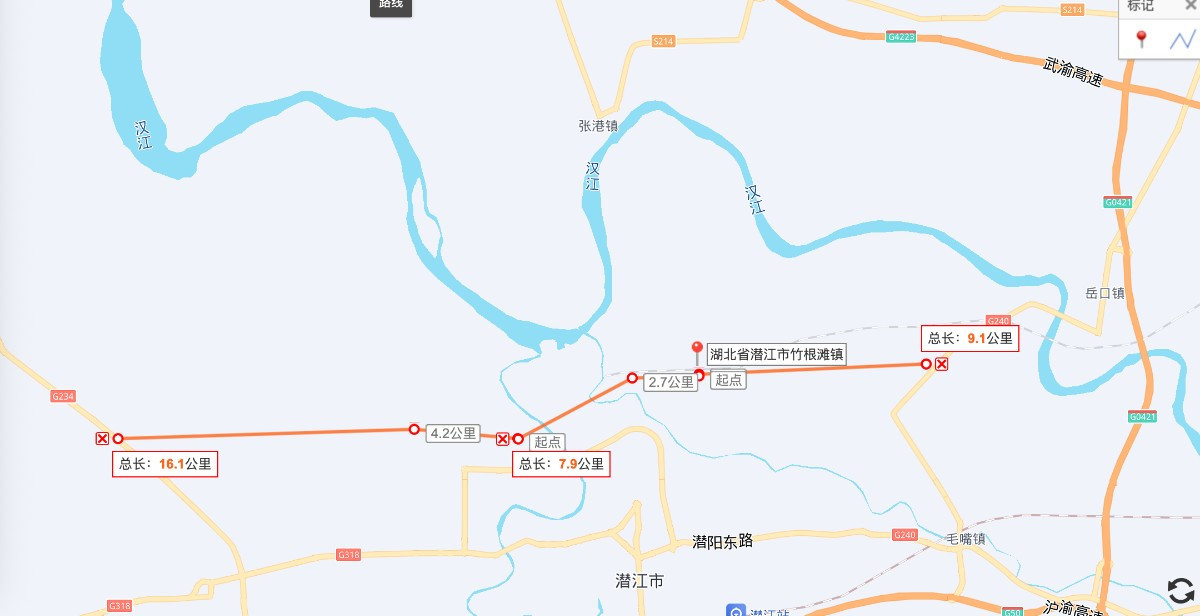Delete the 9.1公里 measurement line

coord(941,364)
